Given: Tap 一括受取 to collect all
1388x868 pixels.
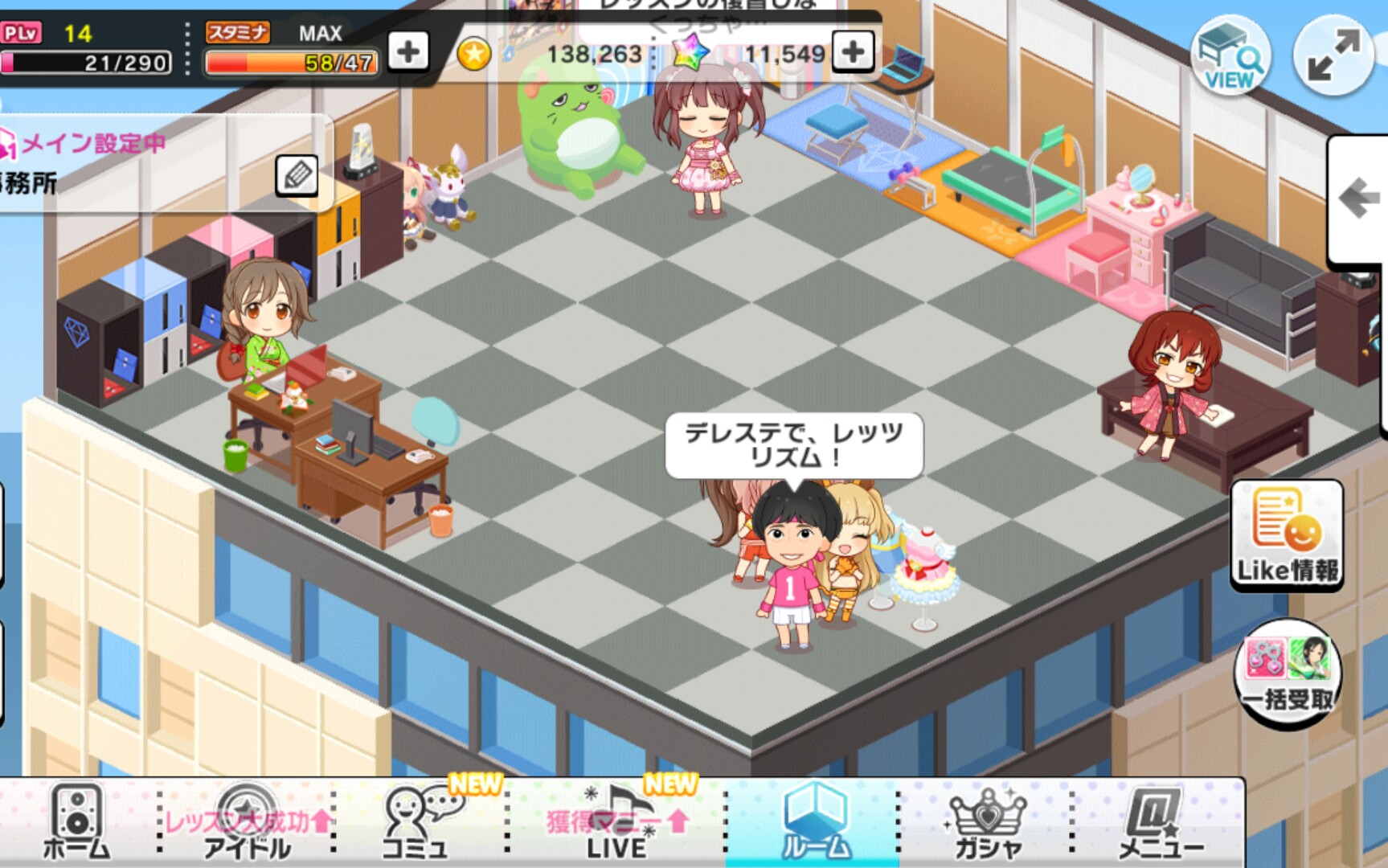Looking at the screenshot, I should pos(1288,675).
